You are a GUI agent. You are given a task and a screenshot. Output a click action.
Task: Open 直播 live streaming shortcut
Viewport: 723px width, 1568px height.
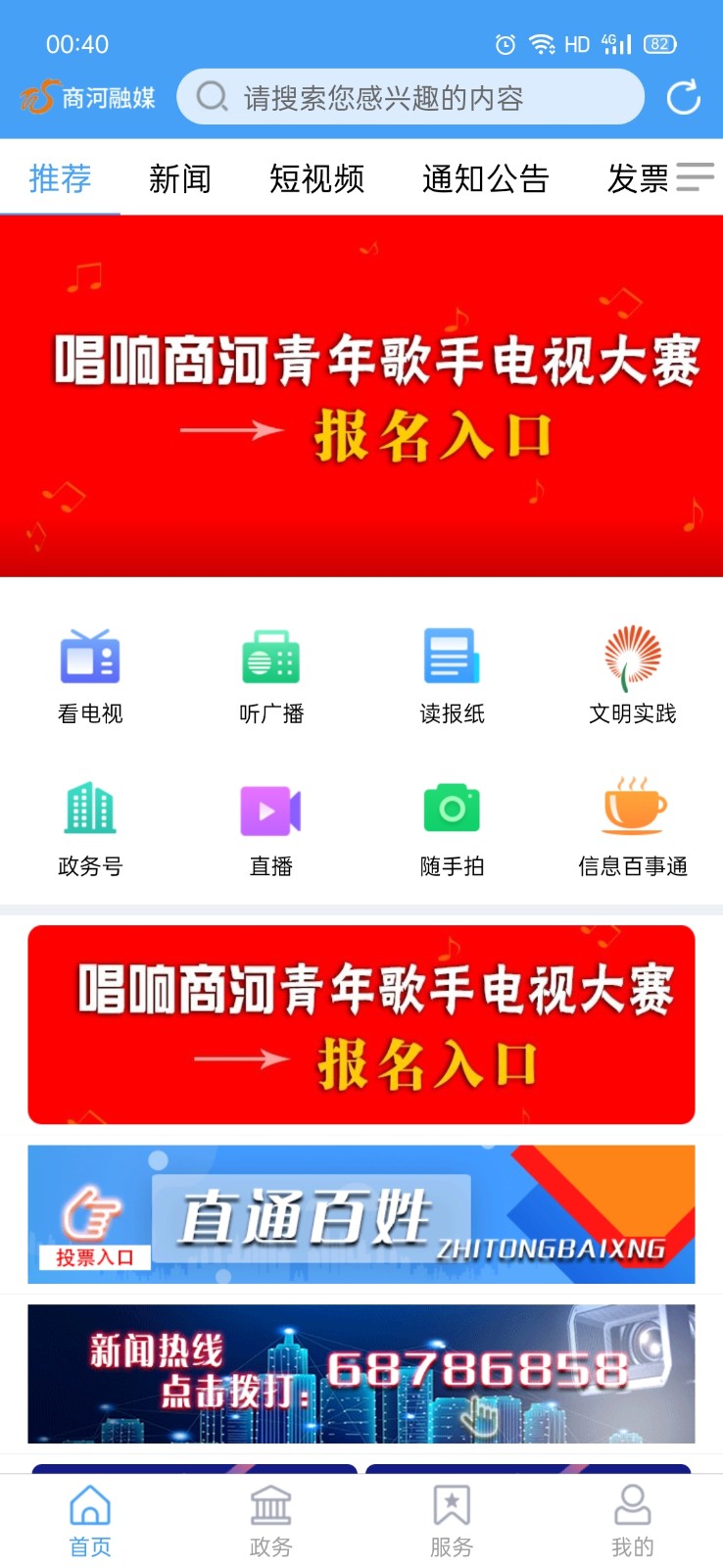tap(271, 828)
